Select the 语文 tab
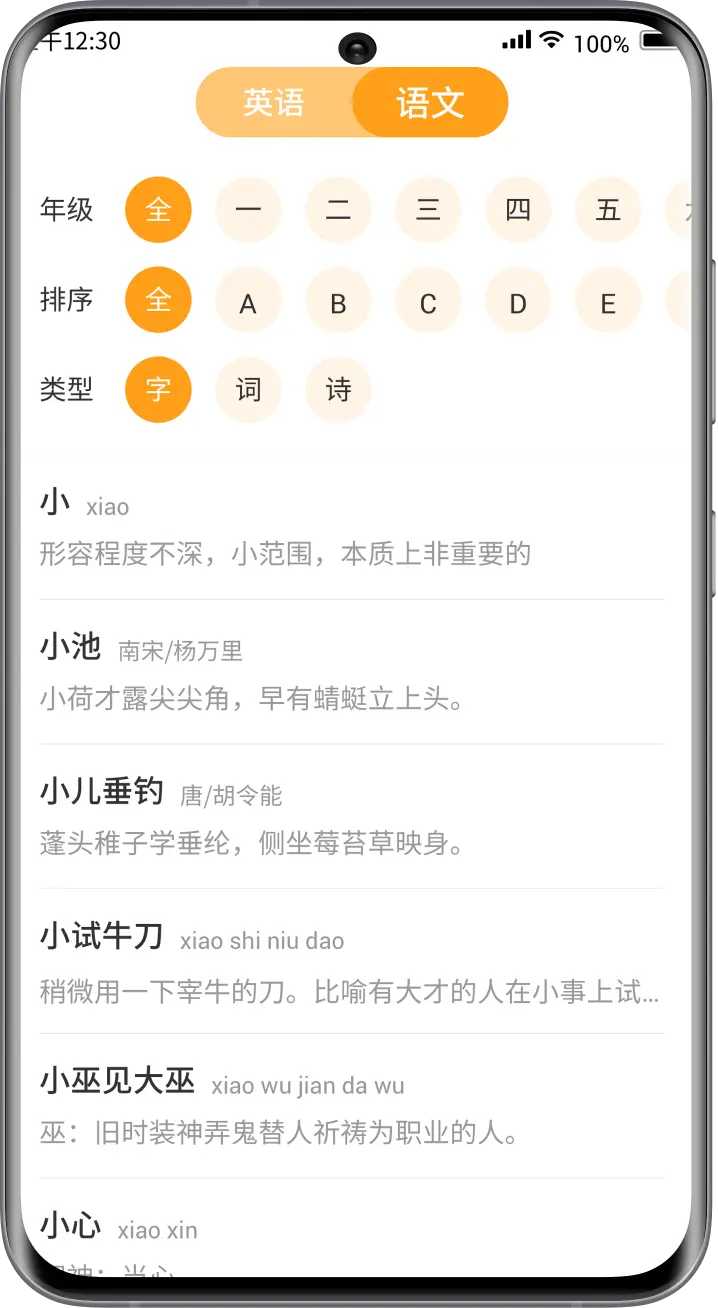Screen dimensions: 718x1308 coord(430,102)
